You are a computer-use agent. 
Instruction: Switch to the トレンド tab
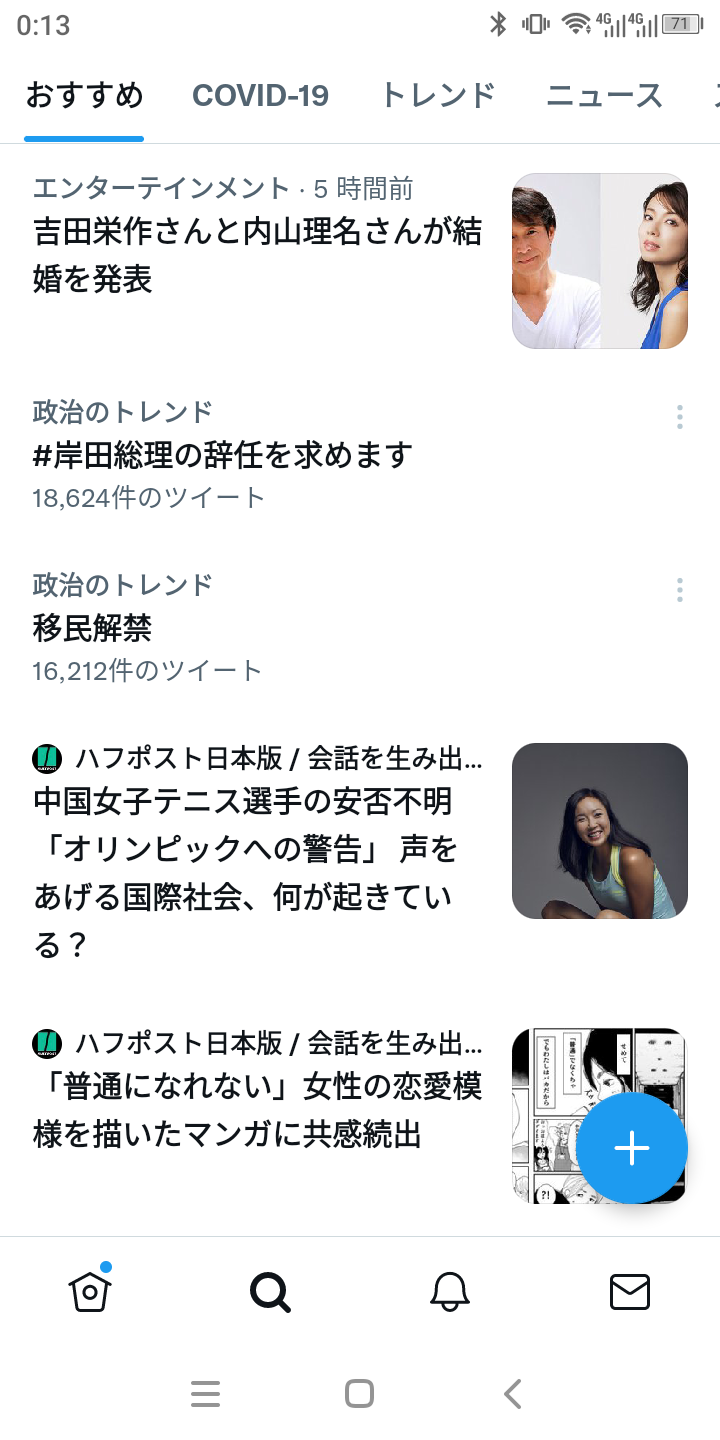click(x=438, y=95)
